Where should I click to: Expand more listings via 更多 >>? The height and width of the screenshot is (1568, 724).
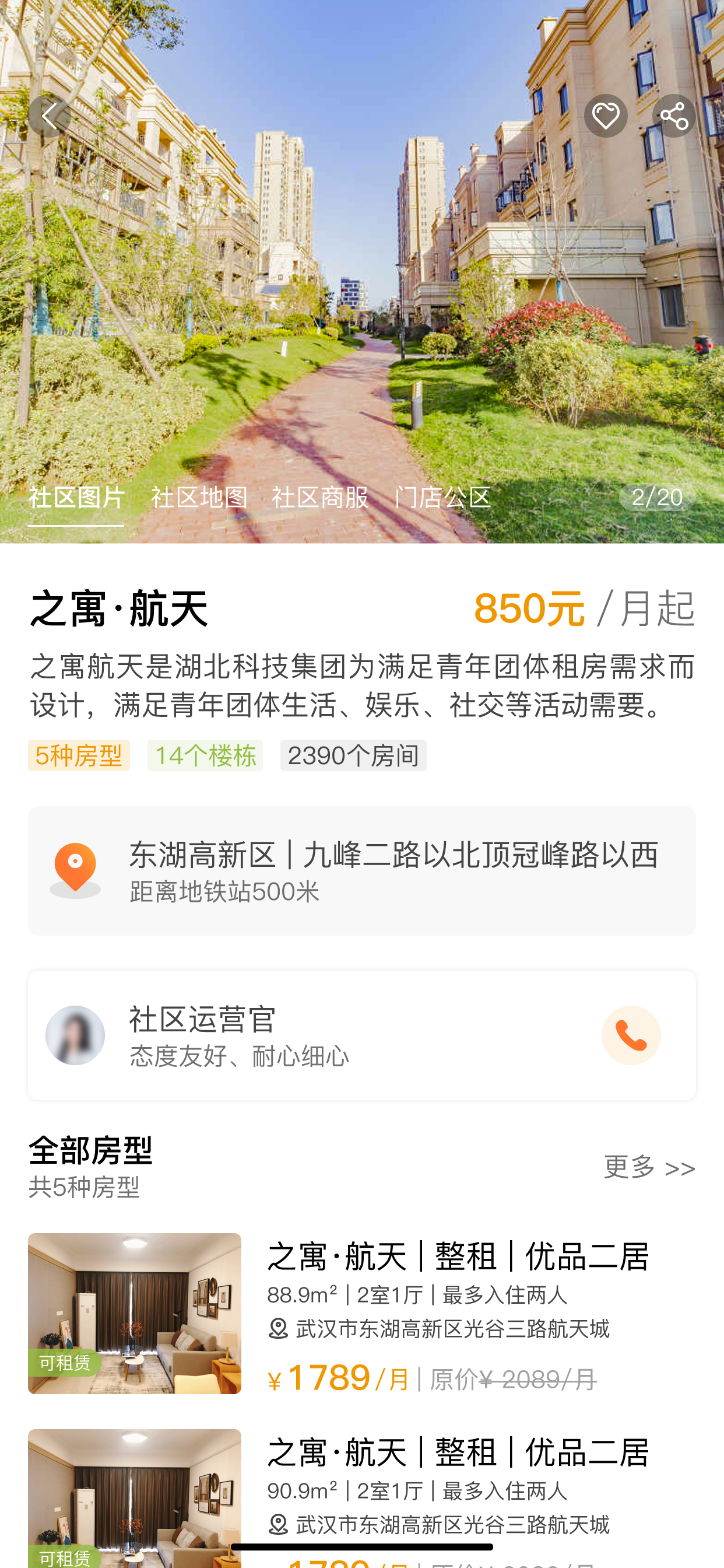649,1168
